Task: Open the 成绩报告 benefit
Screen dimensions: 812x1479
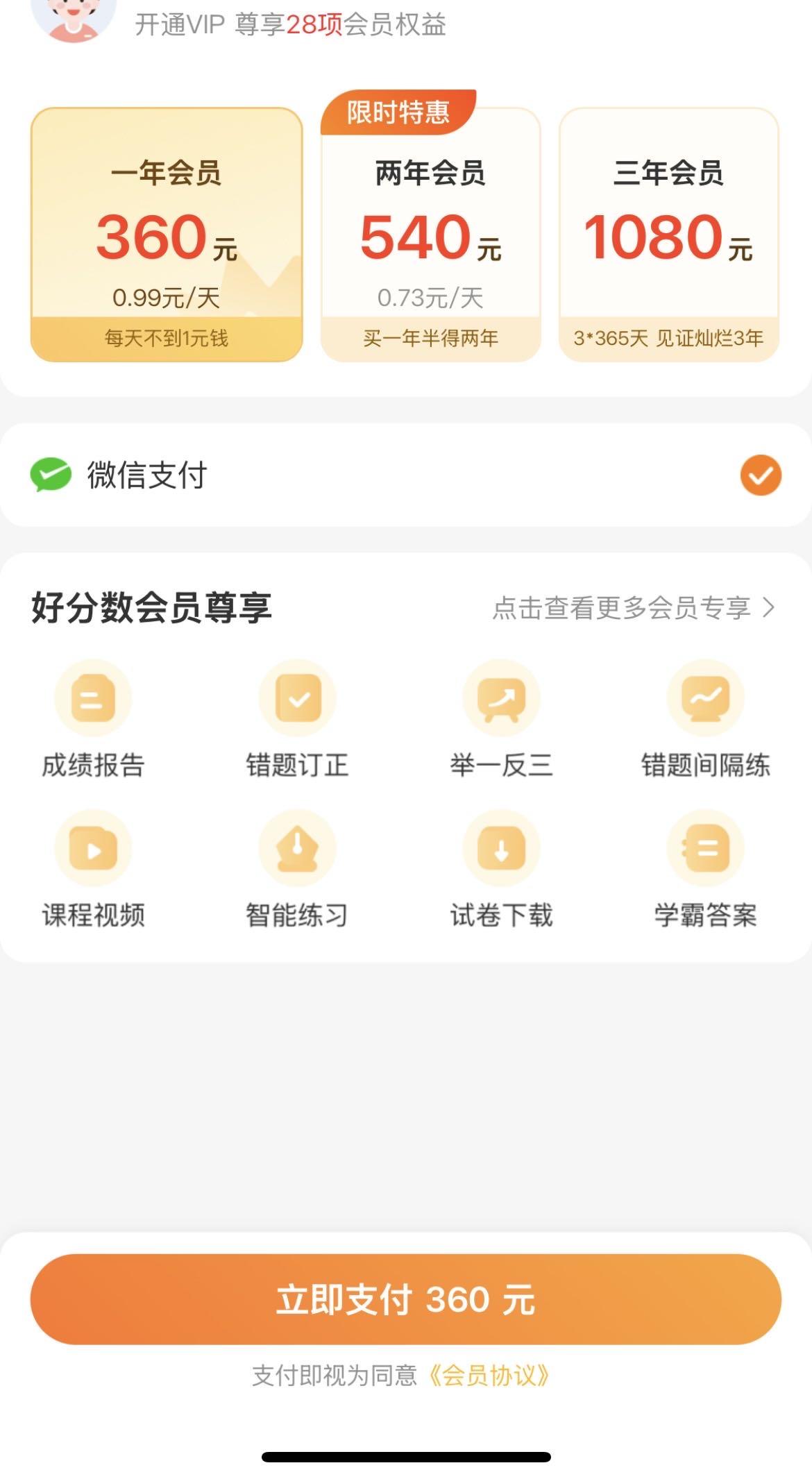Action: tap(93, 720)
